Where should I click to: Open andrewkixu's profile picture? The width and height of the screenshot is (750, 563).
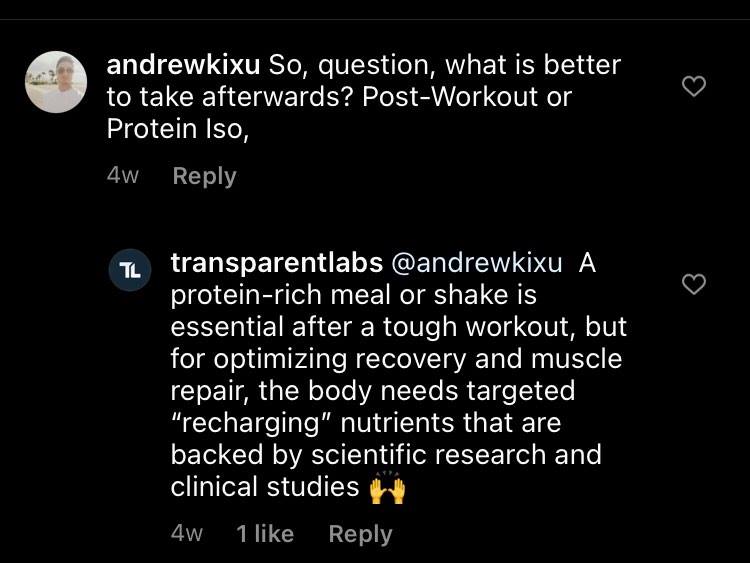coord(55,82)
